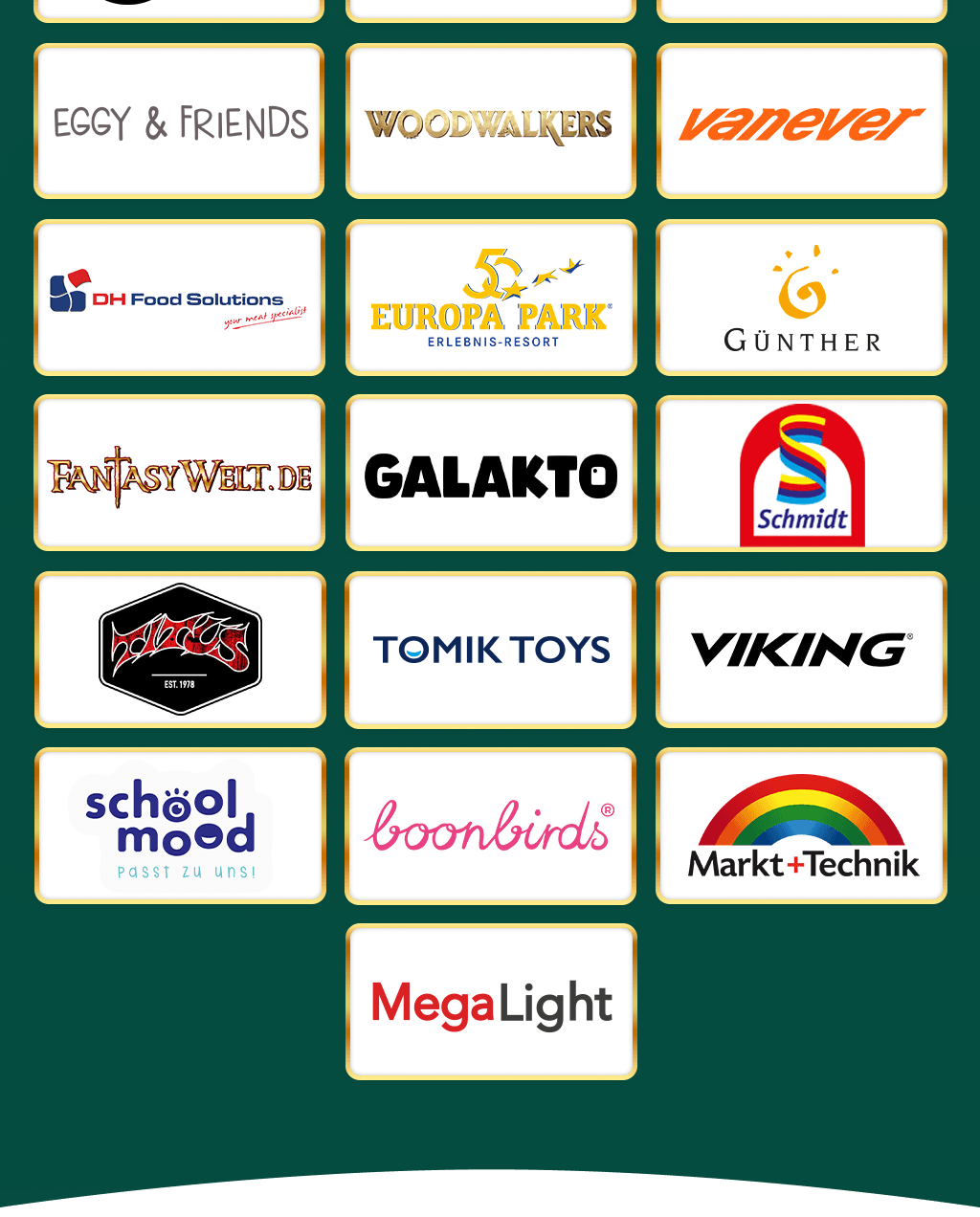Select the school mood card
Screen dimensions: 980x1217
coord(179,826)
